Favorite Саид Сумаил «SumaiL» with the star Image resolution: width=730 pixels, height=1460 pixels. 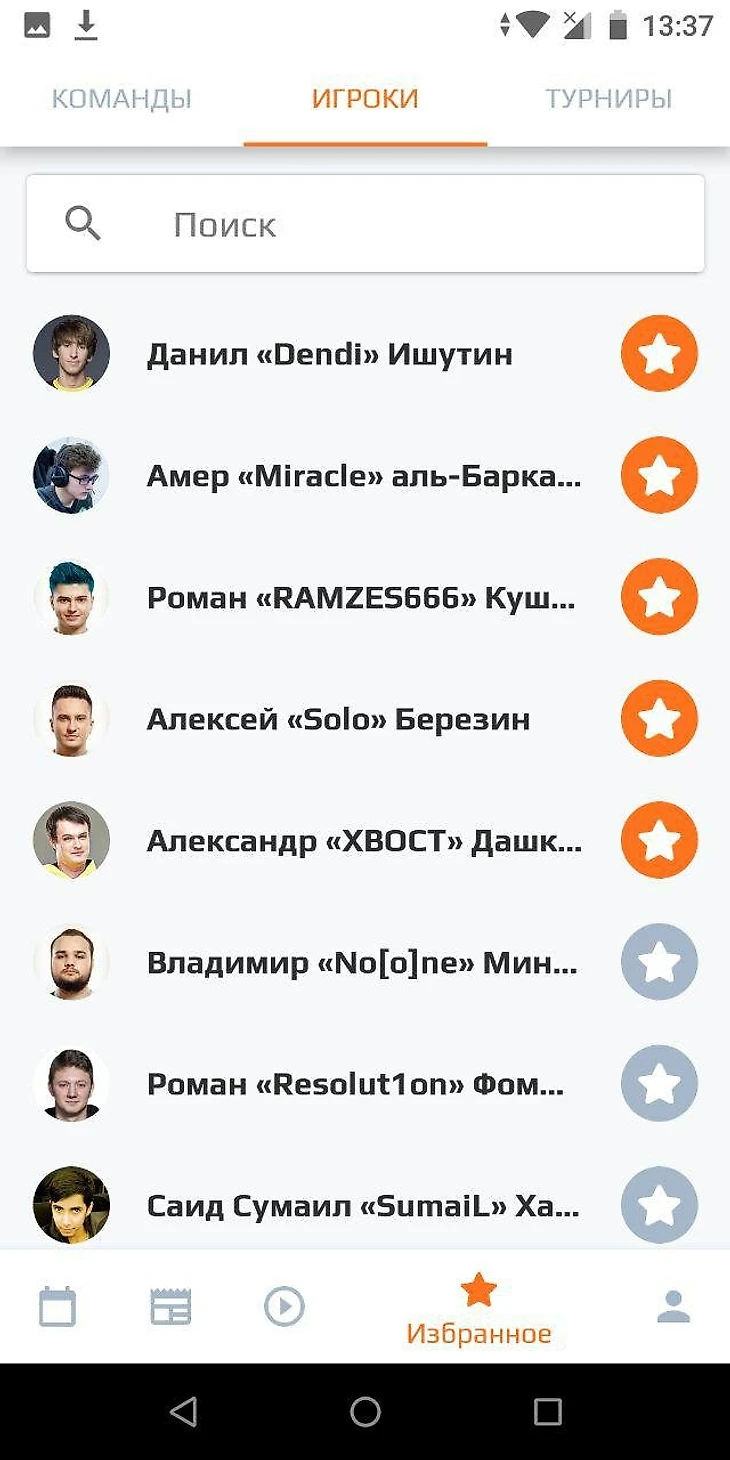659,1205
